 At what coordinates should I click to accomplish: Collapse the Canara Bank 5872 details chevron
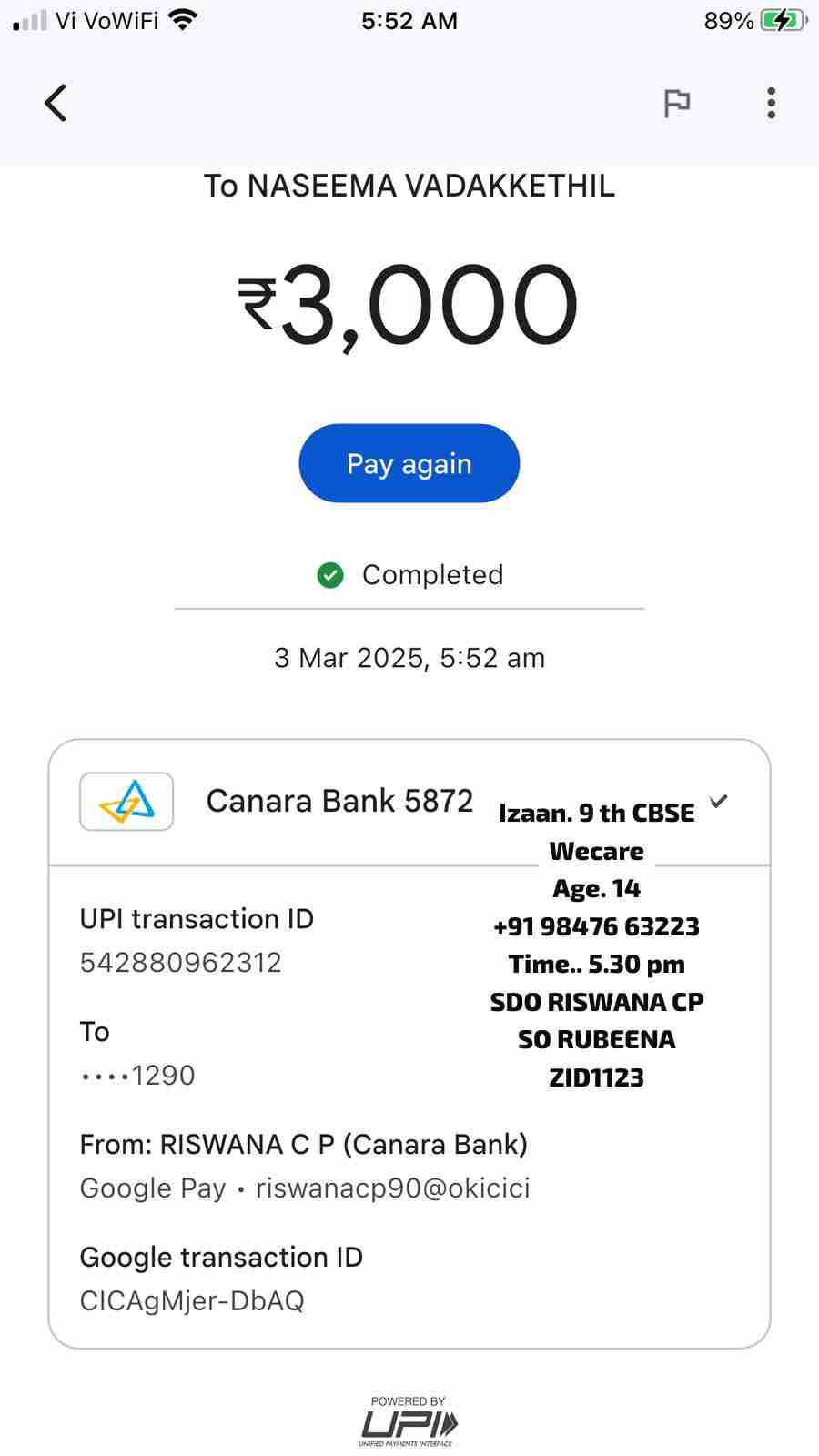[x=719, y=801]
